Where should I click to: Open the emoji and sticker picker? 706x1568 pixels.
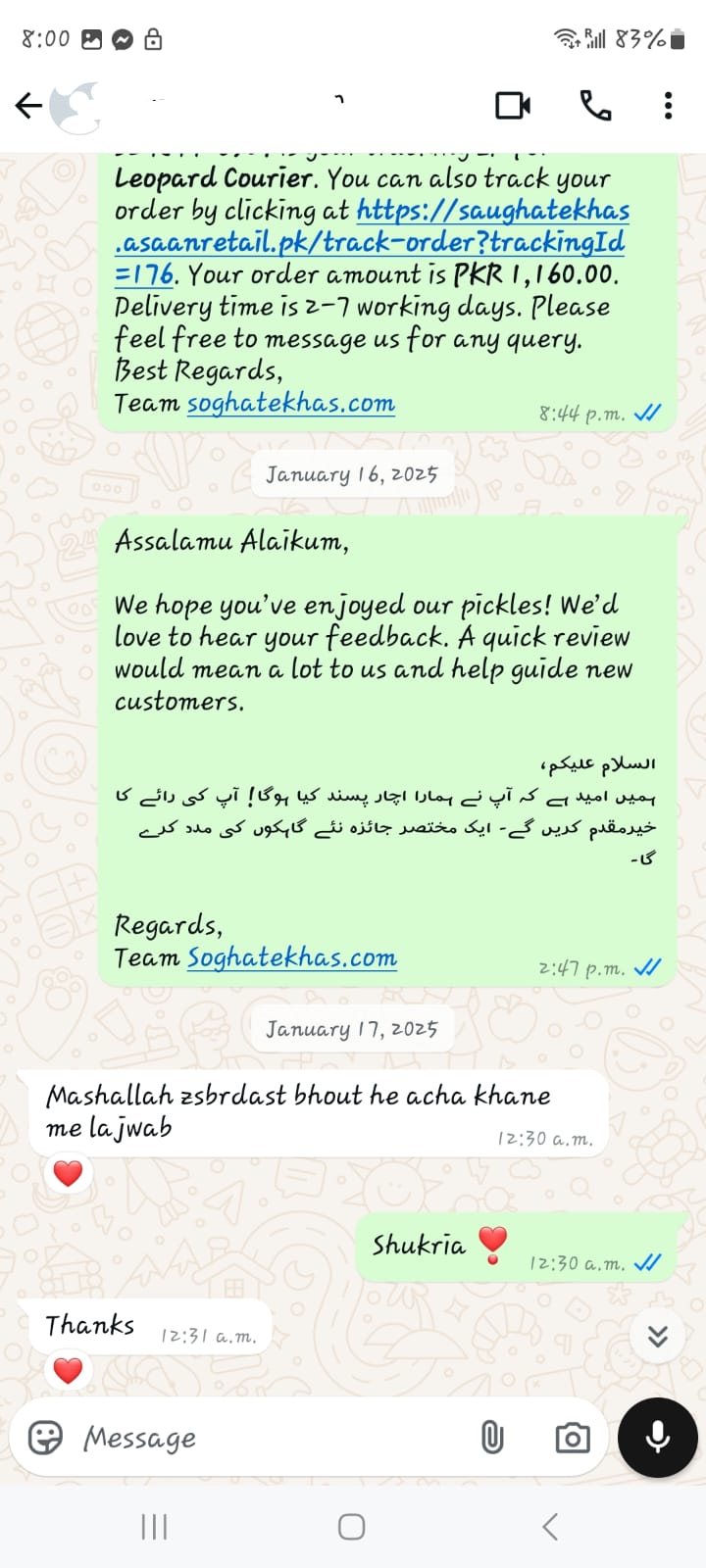45,1438
